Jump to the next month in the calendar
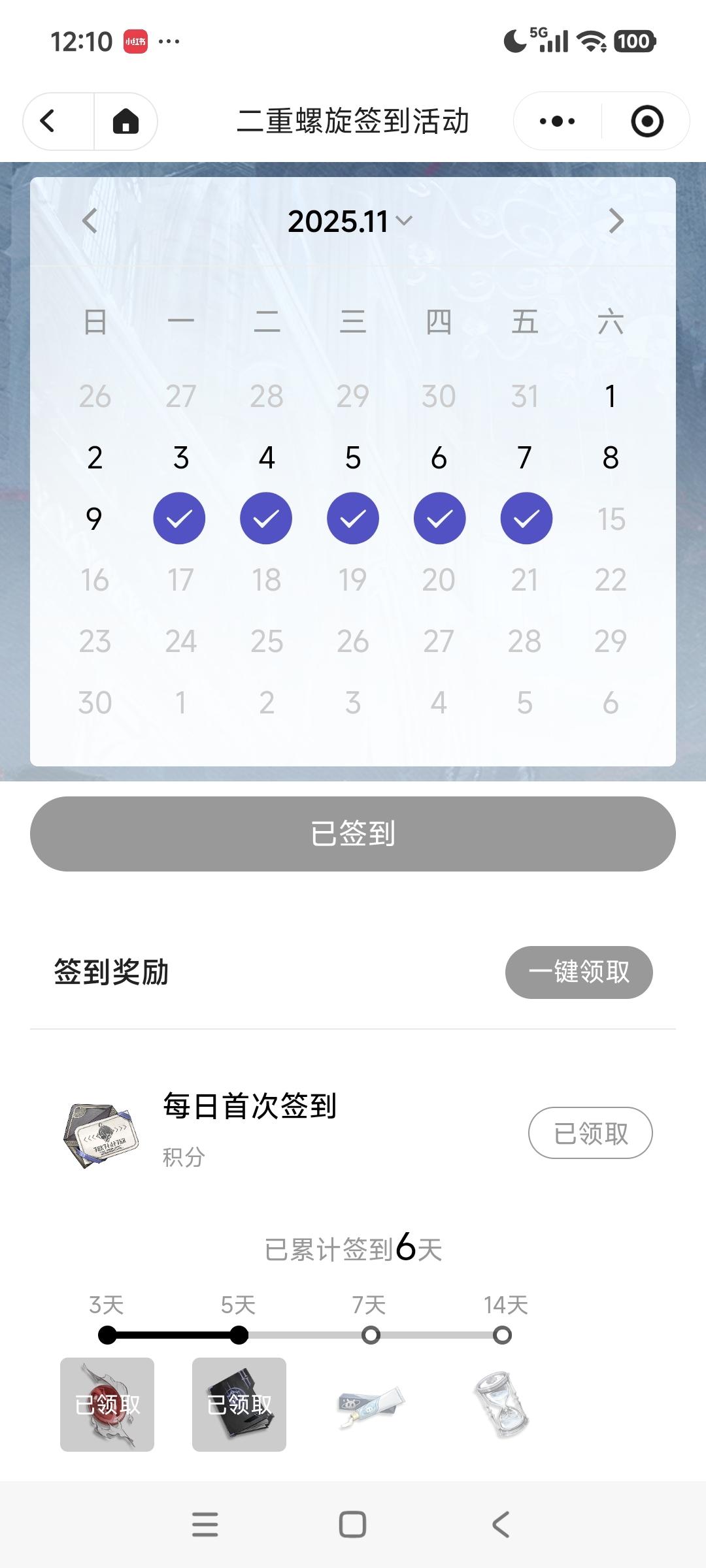706x1568 pixels. 616,221
